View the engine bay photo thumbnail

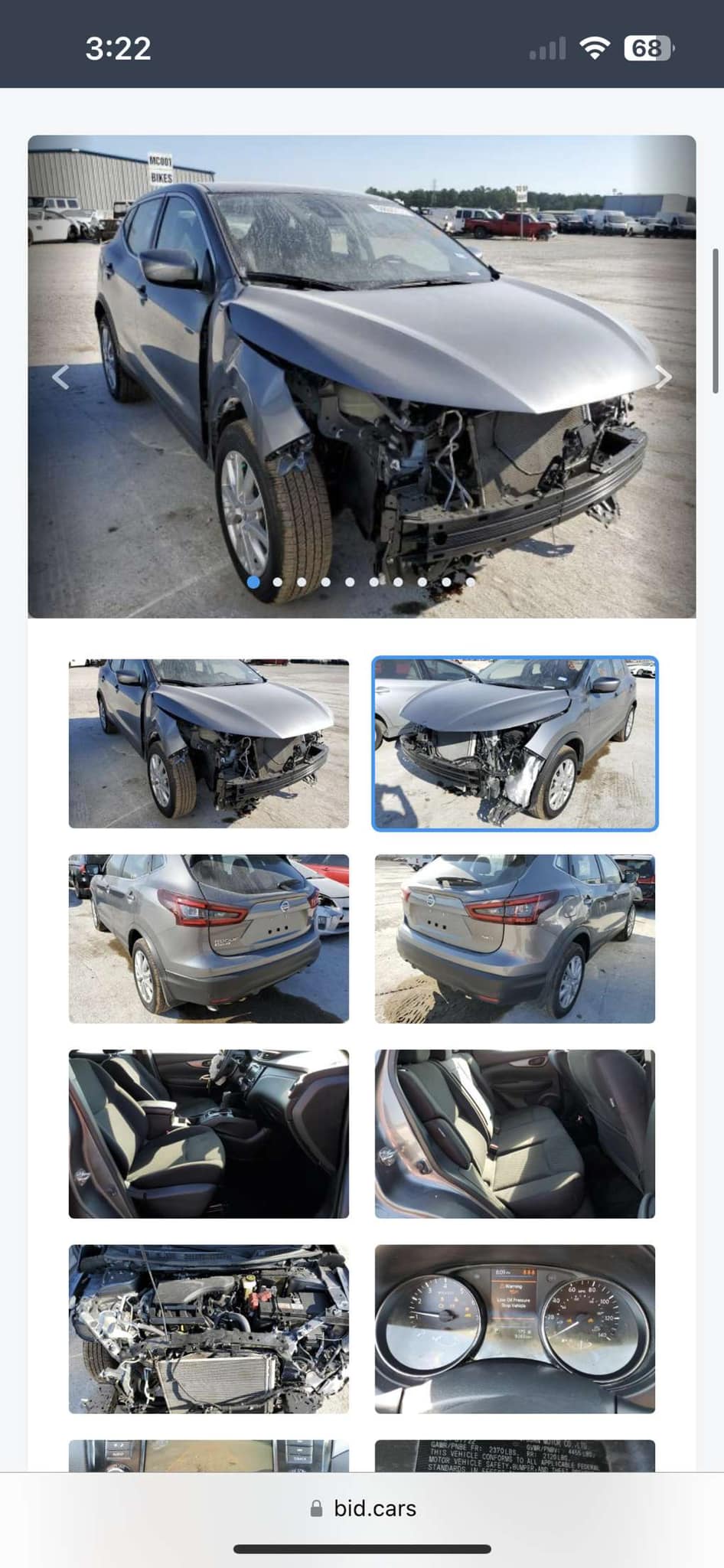[x=208, y=1329]
